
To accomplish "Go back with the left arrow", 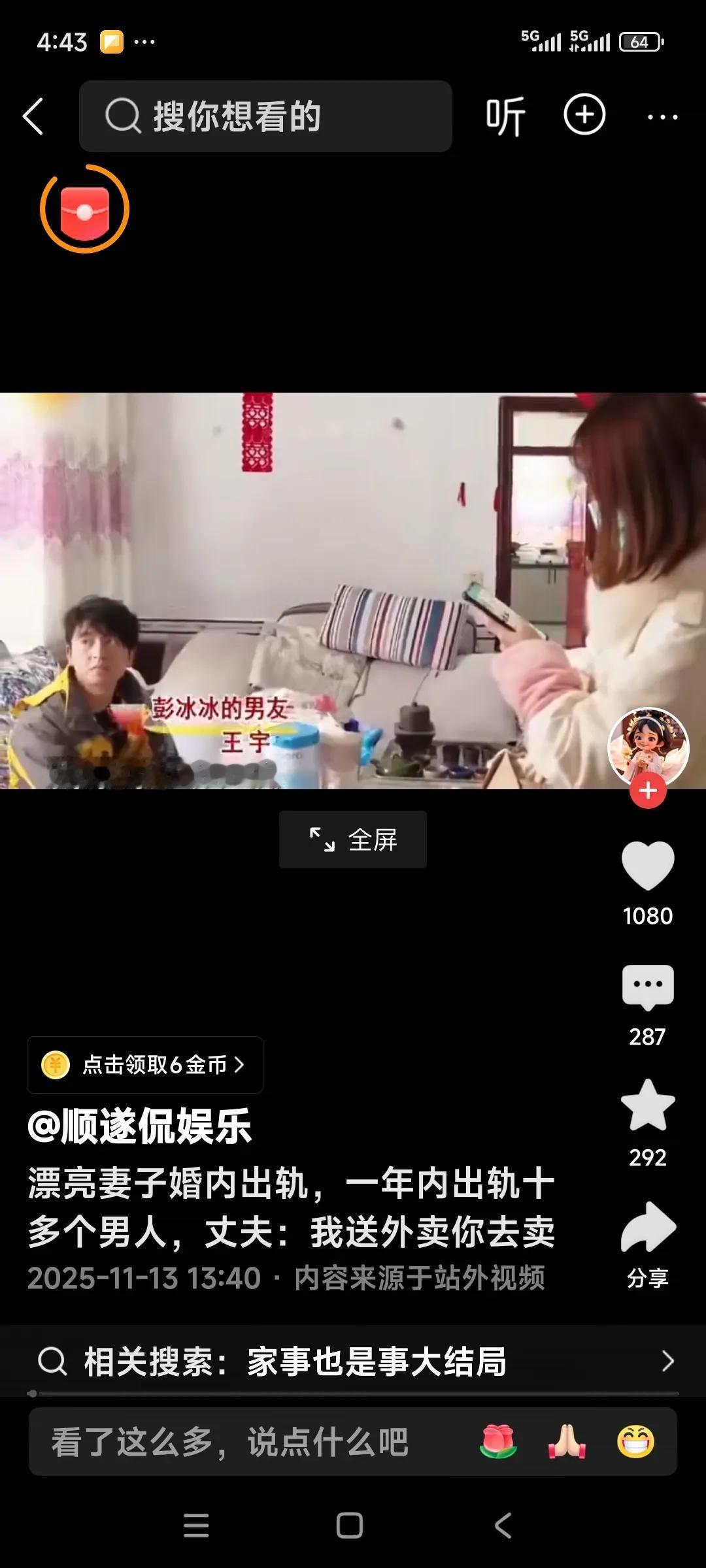I will point(34,116).
